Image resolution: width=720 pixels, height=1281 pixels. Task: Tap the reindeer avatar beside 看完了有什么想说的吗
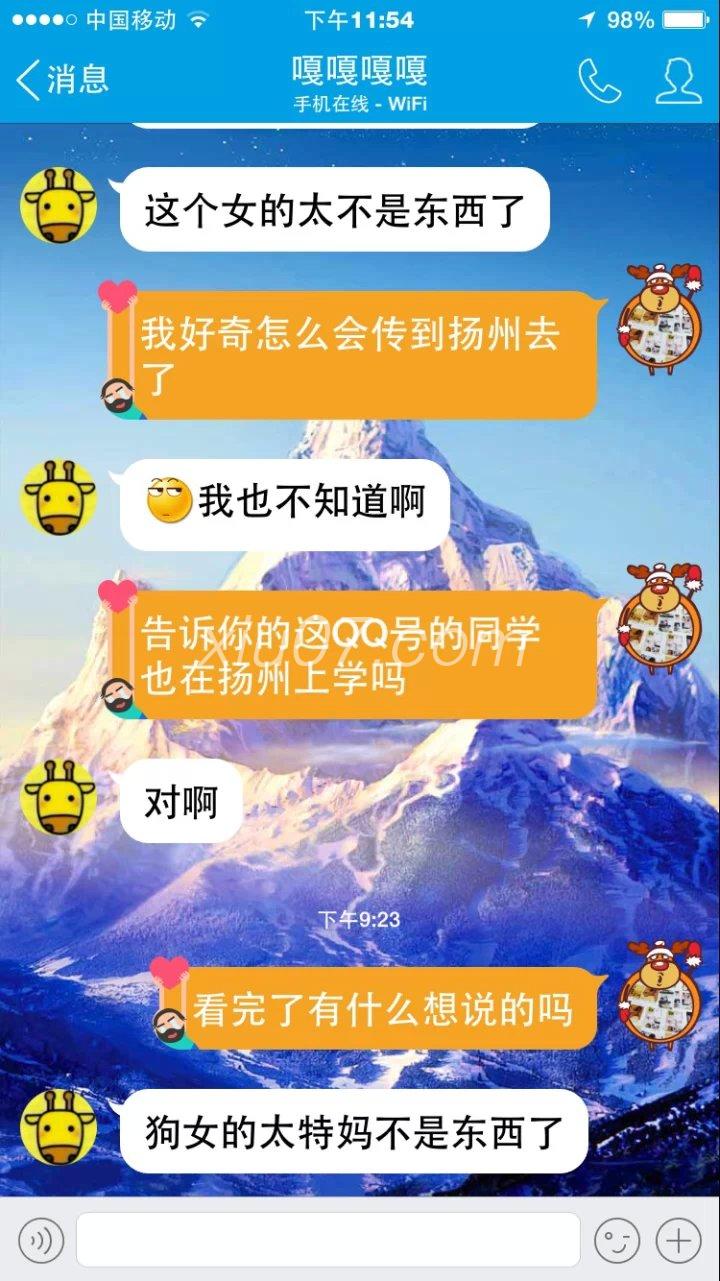pyautogui.click(x=659, y=997)
